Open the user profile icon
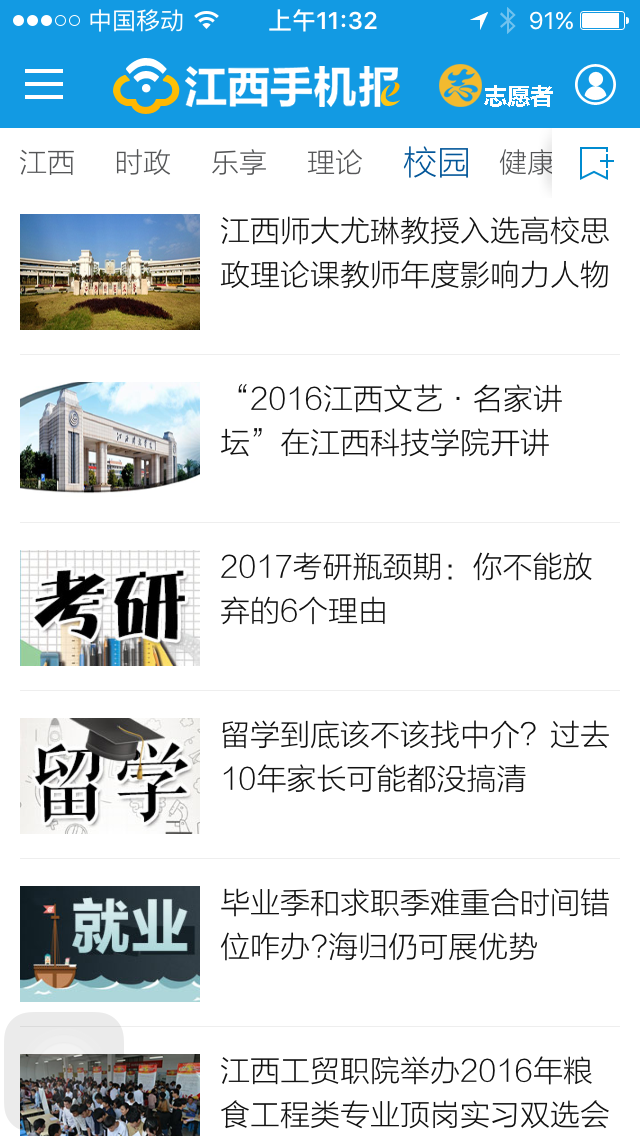This screenshot has height=1136, width=640. pyautogui.click(x=595, y=85)
